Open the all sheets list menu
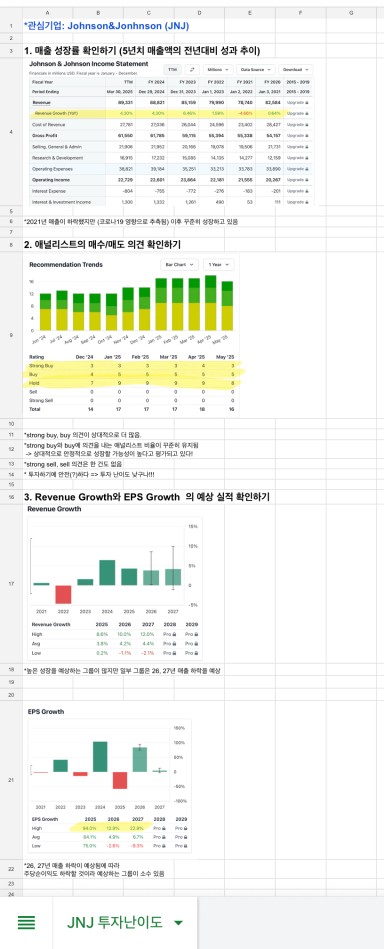This screenshot has height=949, width=384. click(26, 922)
